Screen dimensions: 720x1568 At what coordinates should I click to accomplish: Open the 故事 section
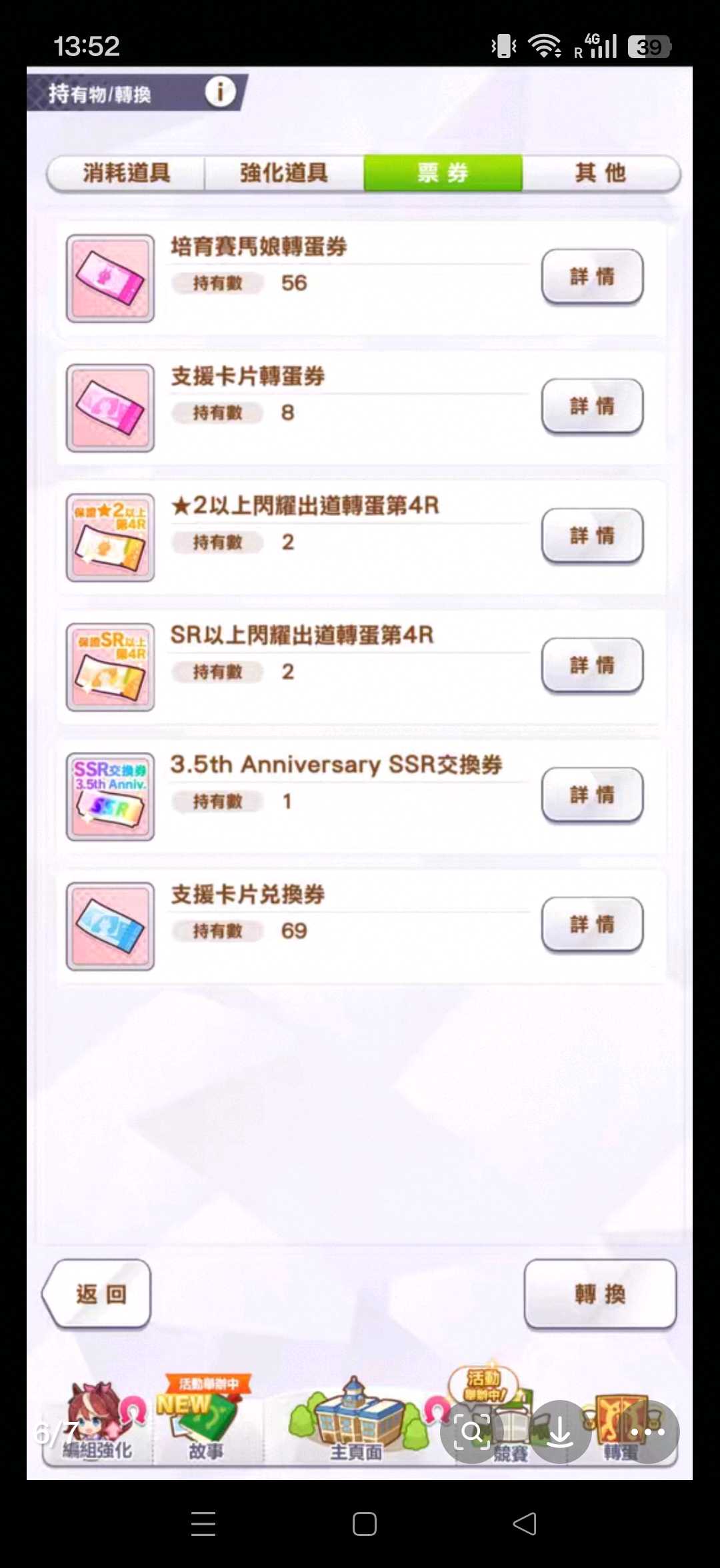point(205,1423)
